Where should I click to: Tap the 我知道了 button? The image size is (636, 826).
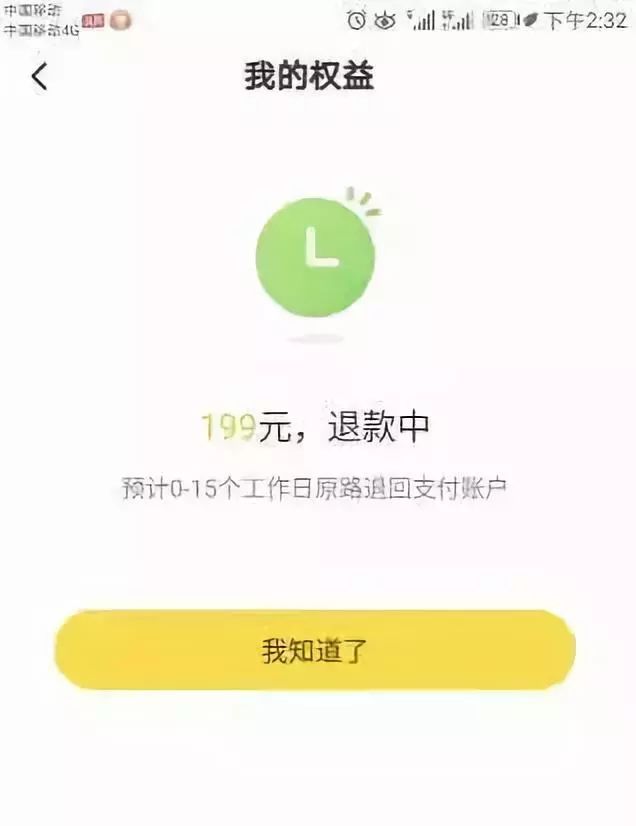click(315, 650)
